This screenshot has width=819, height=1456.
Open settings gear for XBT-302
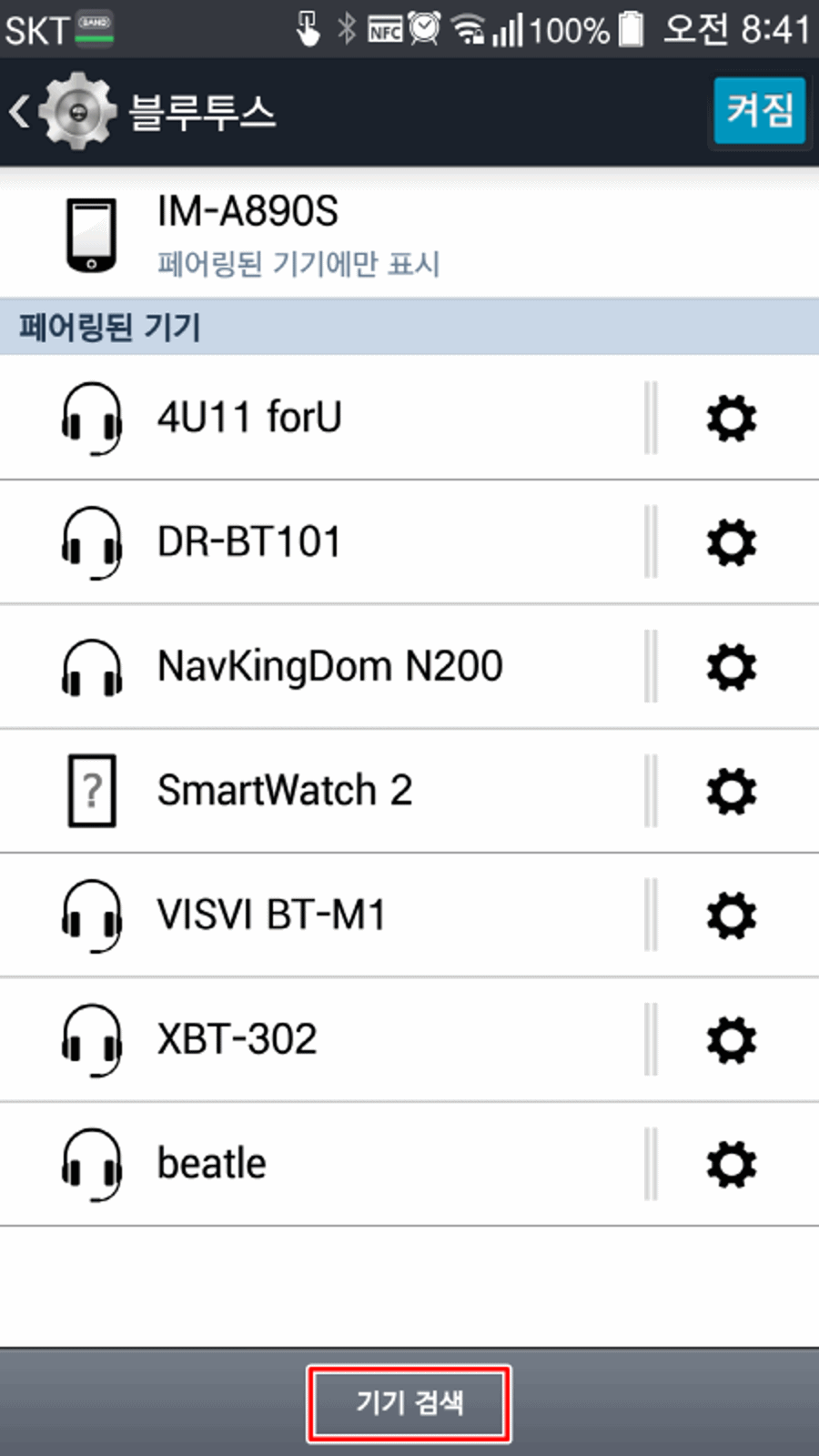click(x=732, y=1040)
